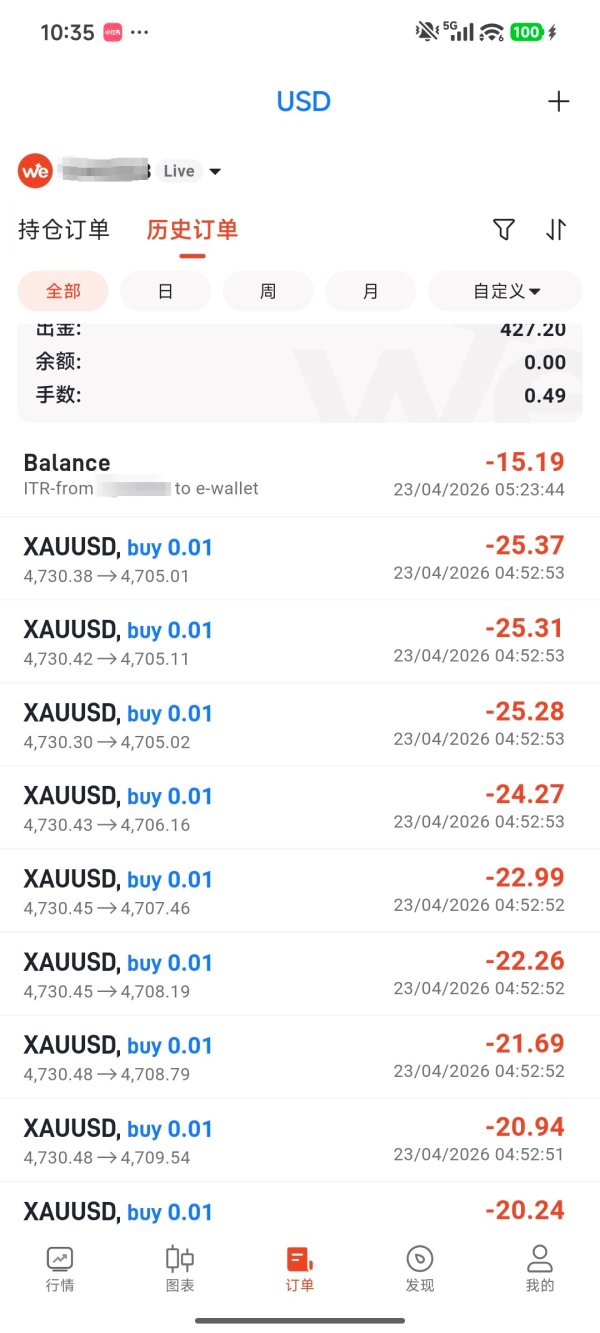Go to the 行情 tab
Screen dimensions: 600x1333
click(x=60, y=1269)
